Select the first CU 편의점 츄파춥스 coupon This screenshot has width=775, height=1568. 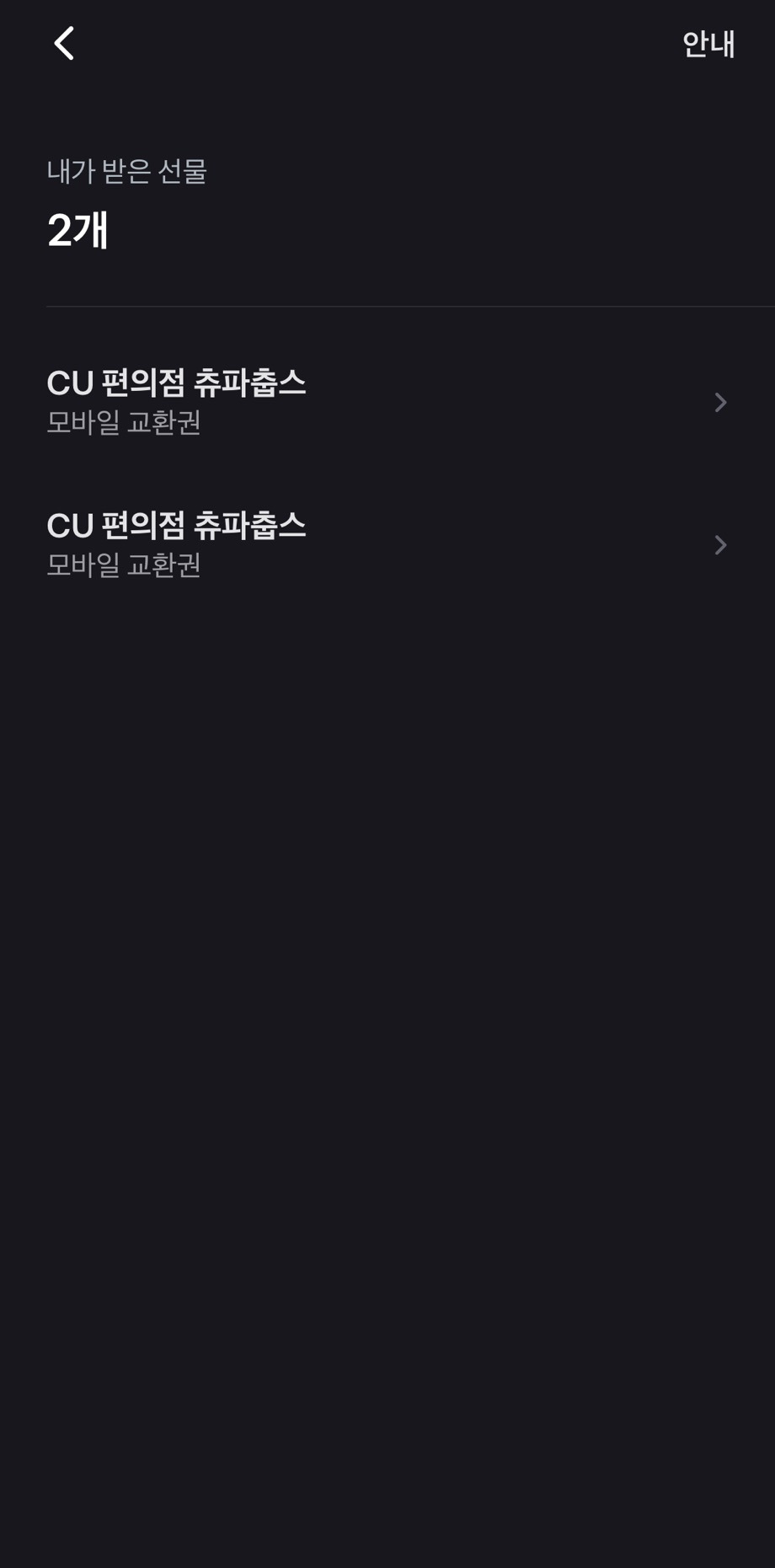(177, 385)
